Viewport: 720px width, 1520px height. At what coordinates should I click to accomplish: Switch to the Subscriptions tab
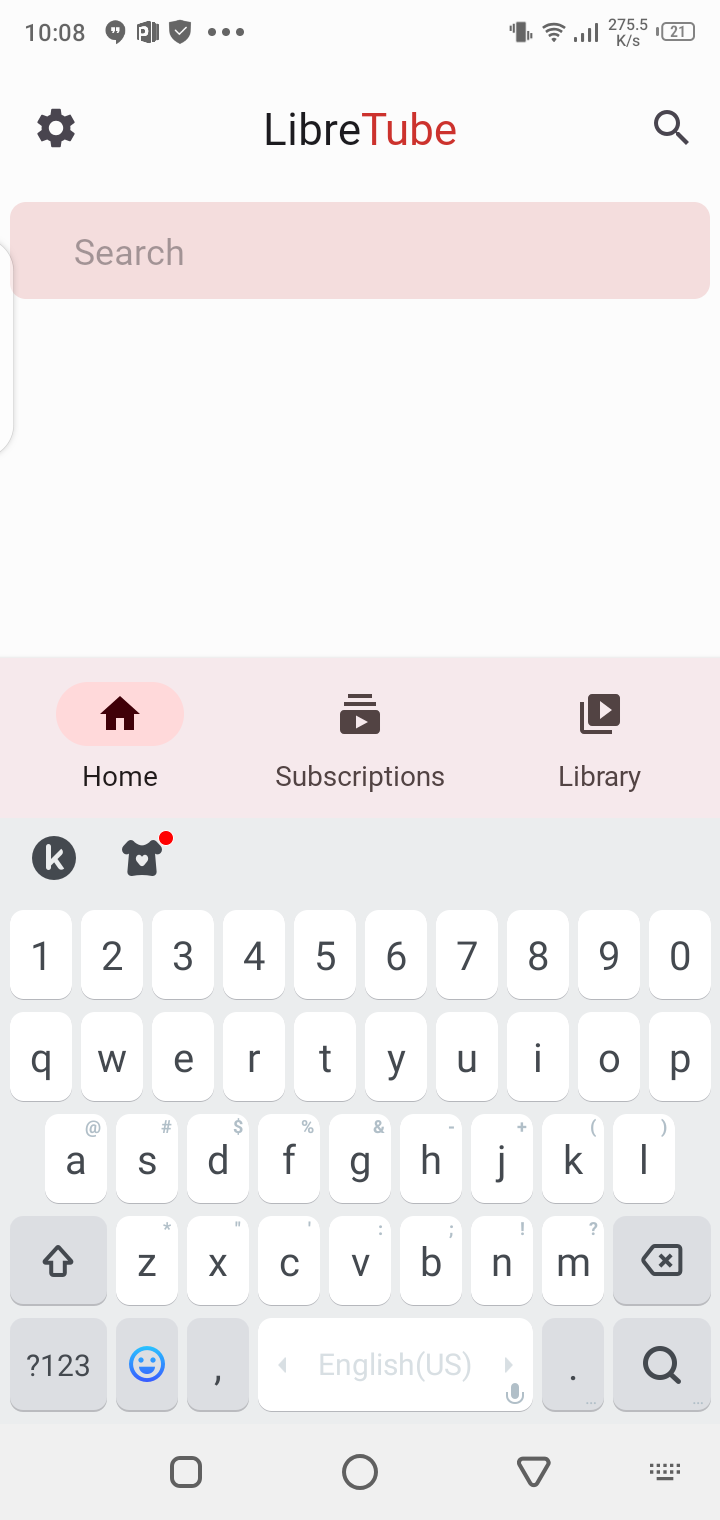coord(360,736)
